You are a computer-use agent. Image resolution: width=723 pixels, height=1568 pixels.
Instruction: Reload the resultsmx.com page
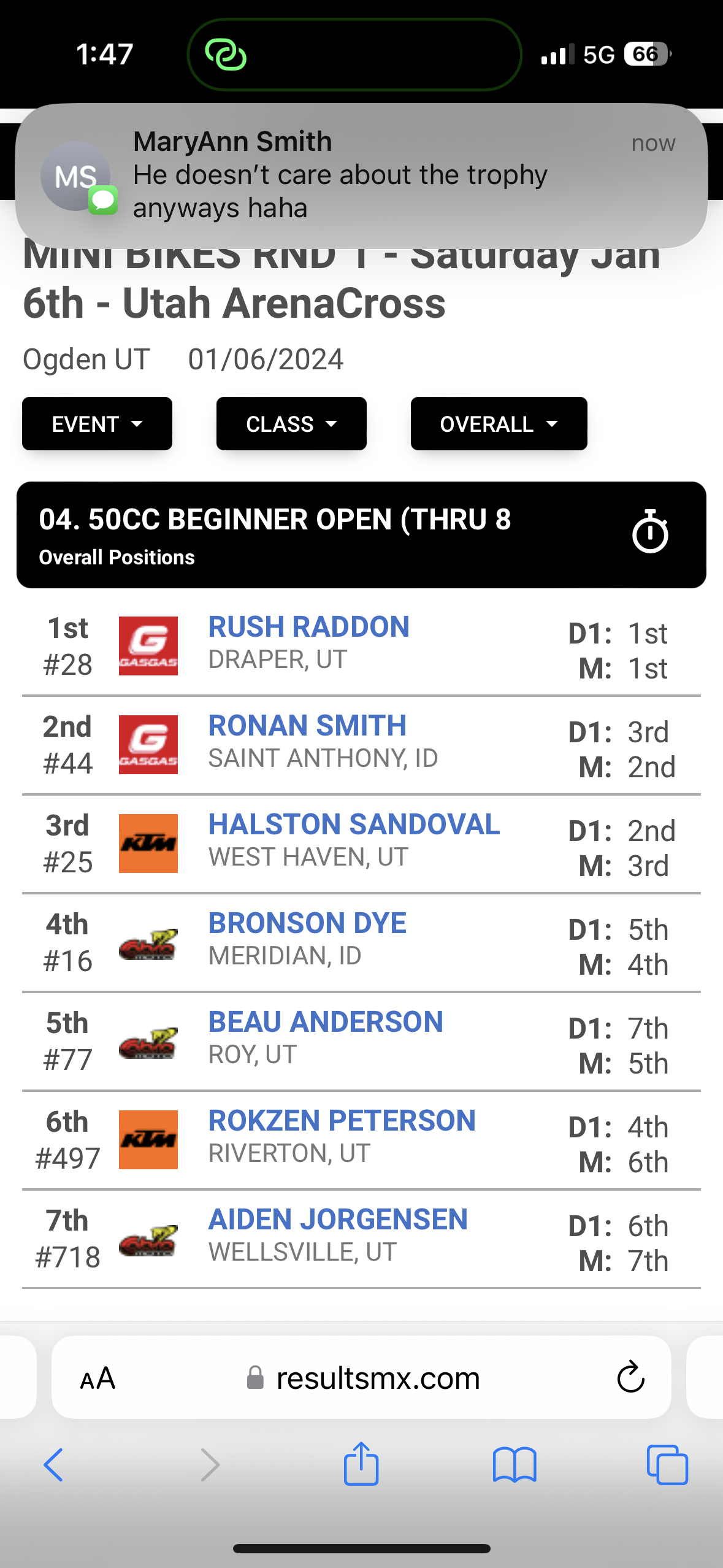click(x=630, y=1377)
